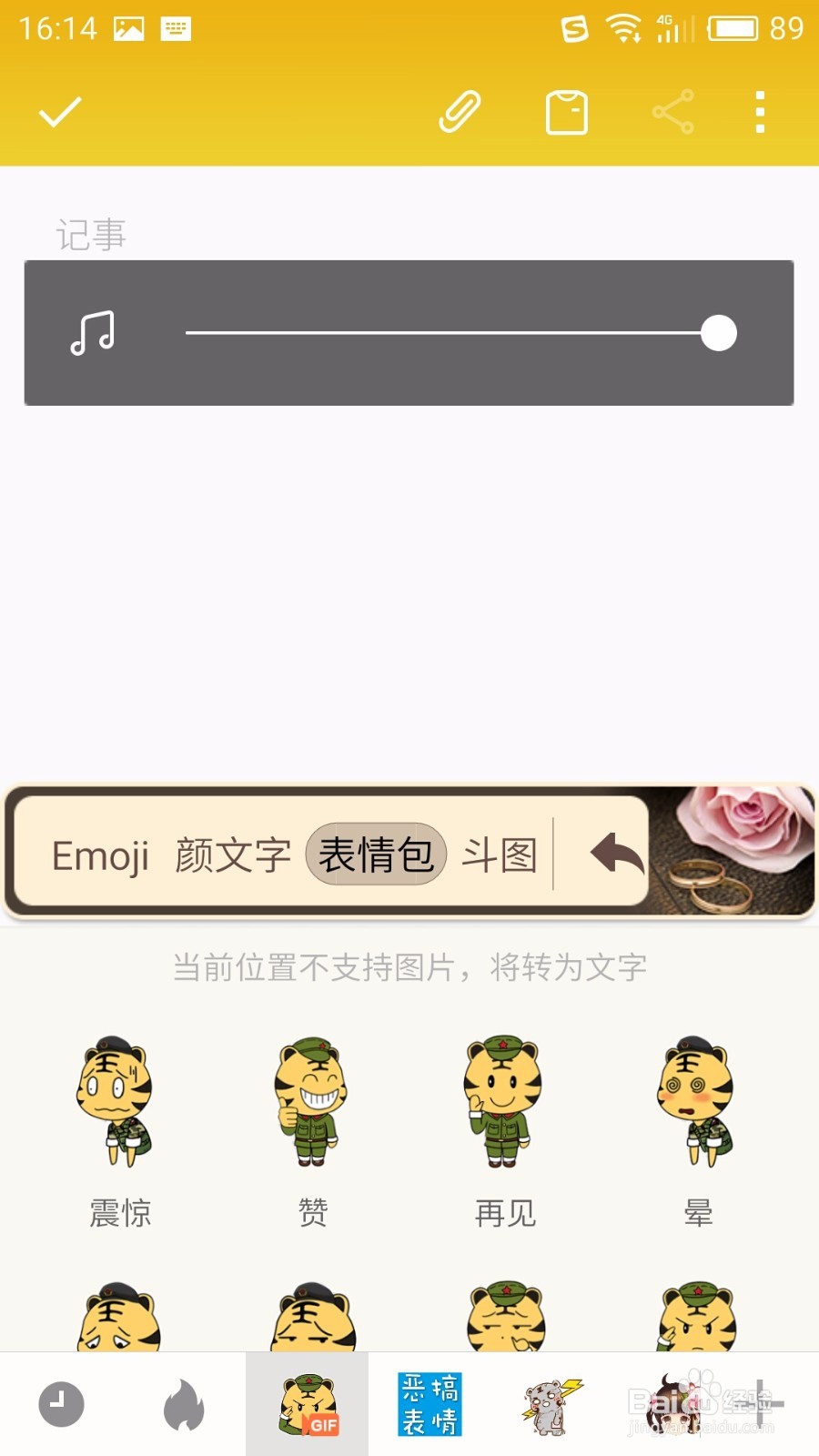
Task: Send the 赞 thumbs-up tiger sticker
Action: click(312, 1101)
